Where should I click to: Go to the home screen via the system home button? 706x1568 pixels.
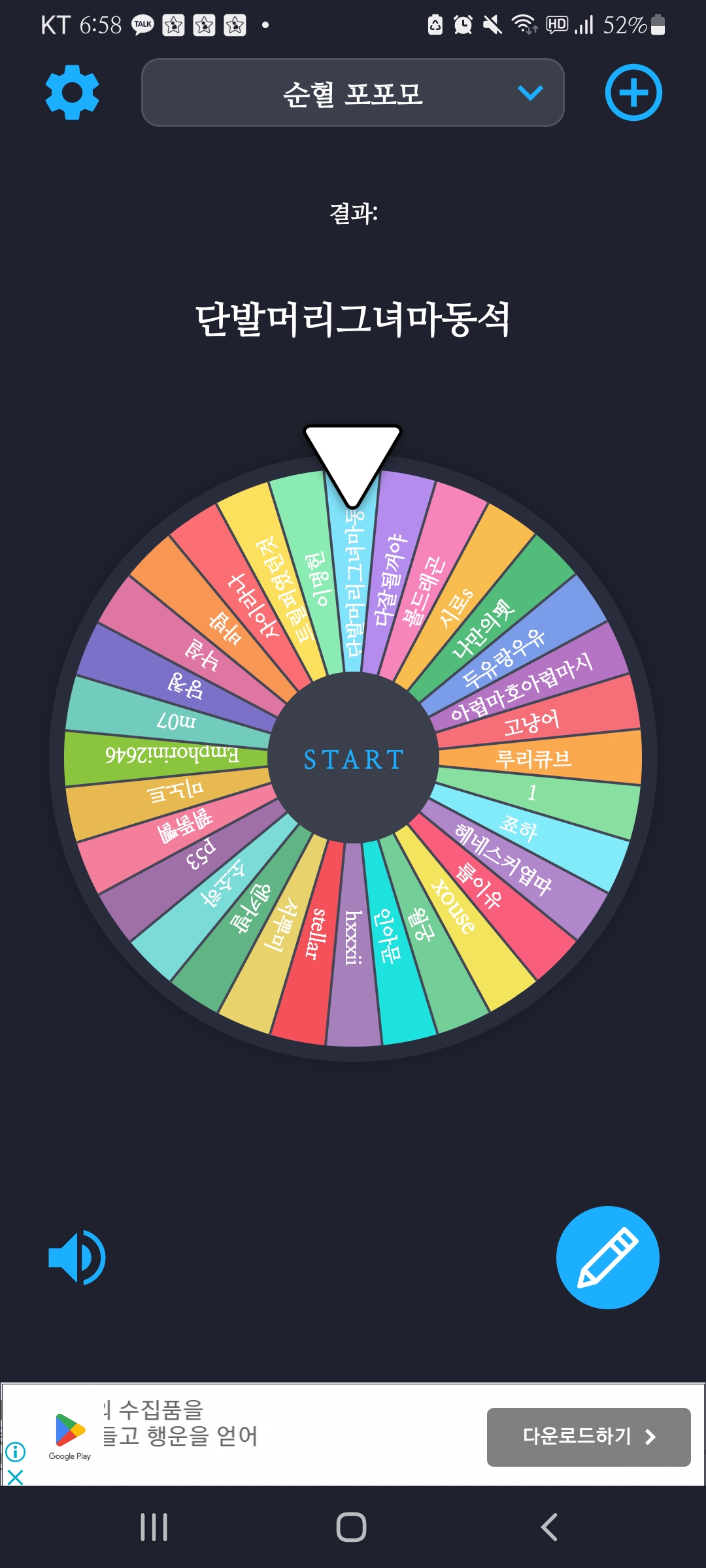pyautogui.click(x=352, y=1527)
